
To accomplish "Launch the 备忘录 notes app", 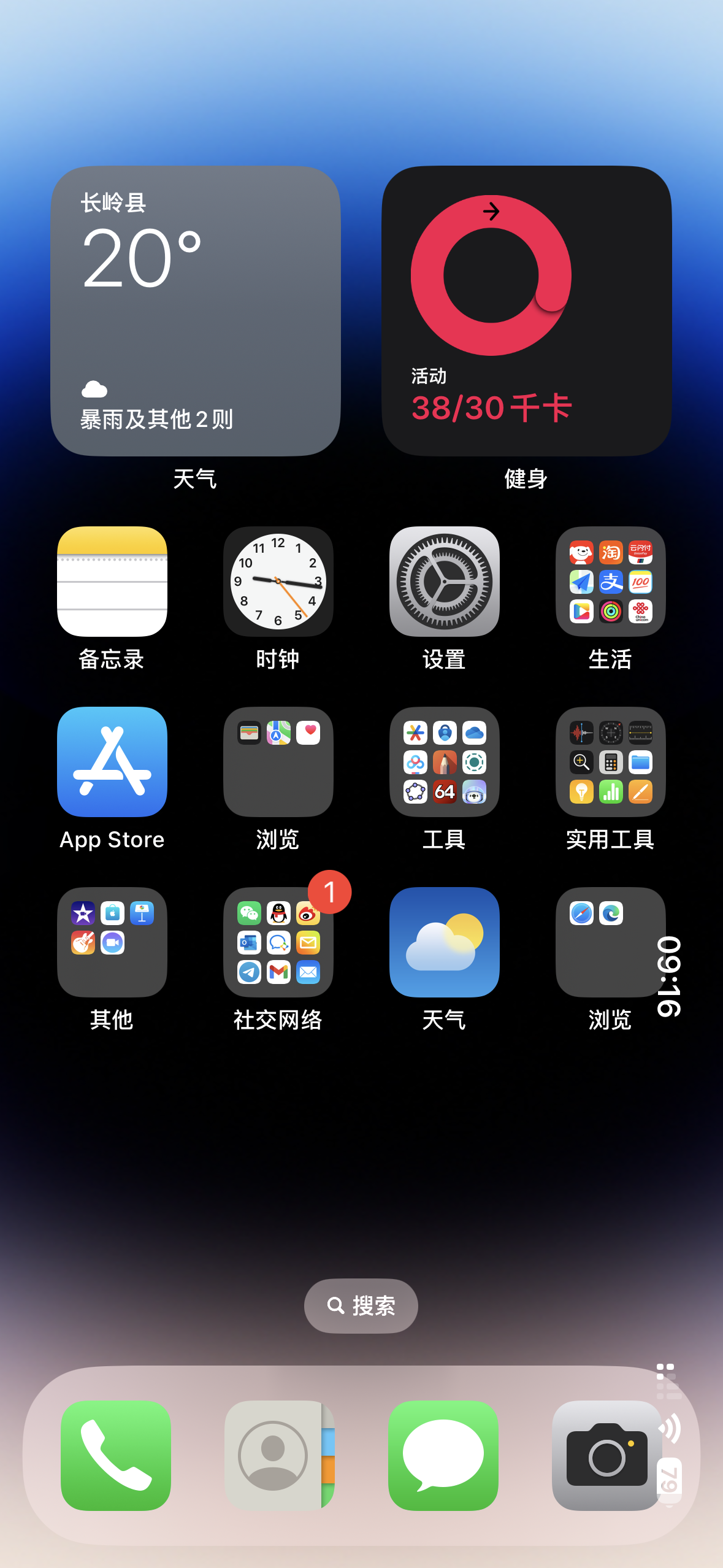I will pyautogui.click(x=112, y=581).
